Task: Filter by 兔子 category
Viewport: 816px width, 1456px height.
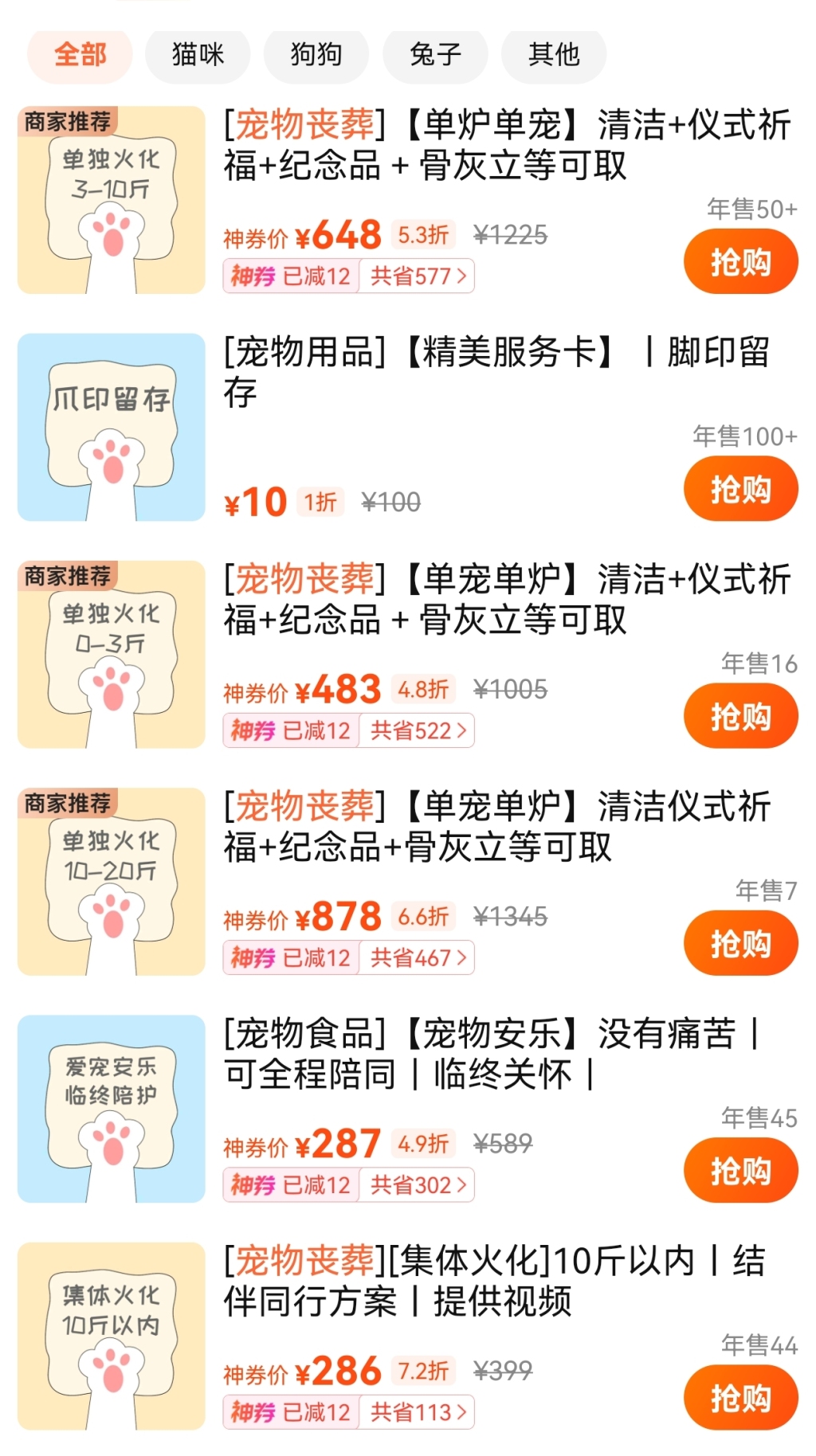Action: pos(435,55)
